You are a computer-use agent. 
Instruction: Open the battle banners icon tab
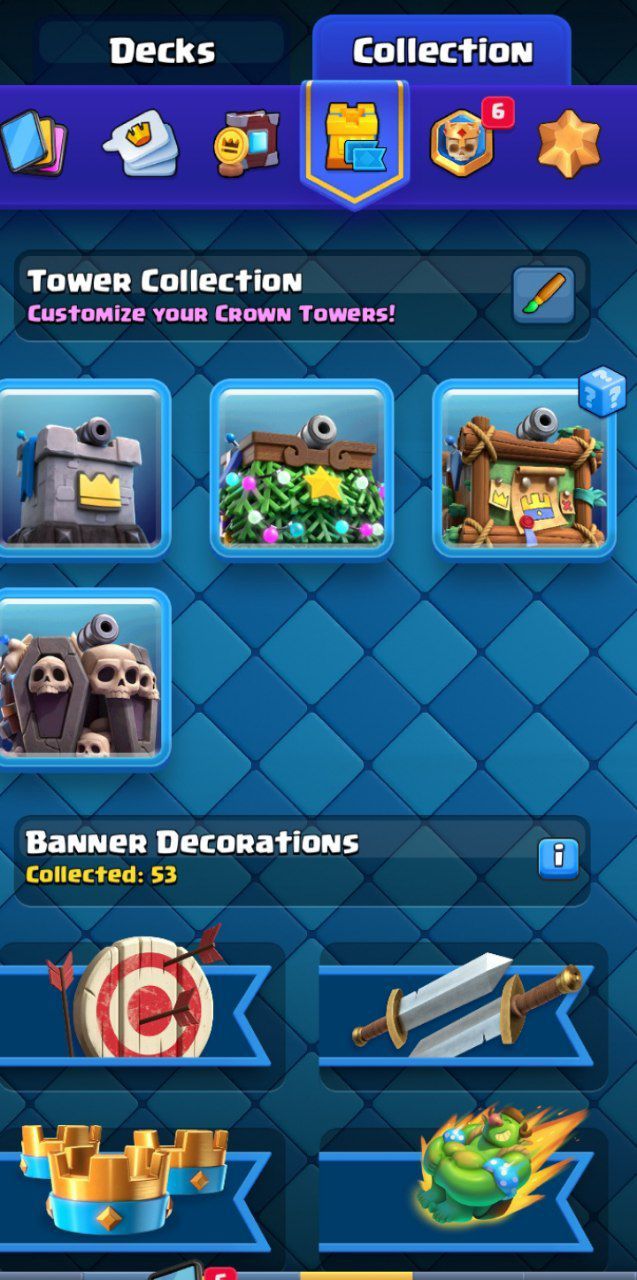pos(246,143)
